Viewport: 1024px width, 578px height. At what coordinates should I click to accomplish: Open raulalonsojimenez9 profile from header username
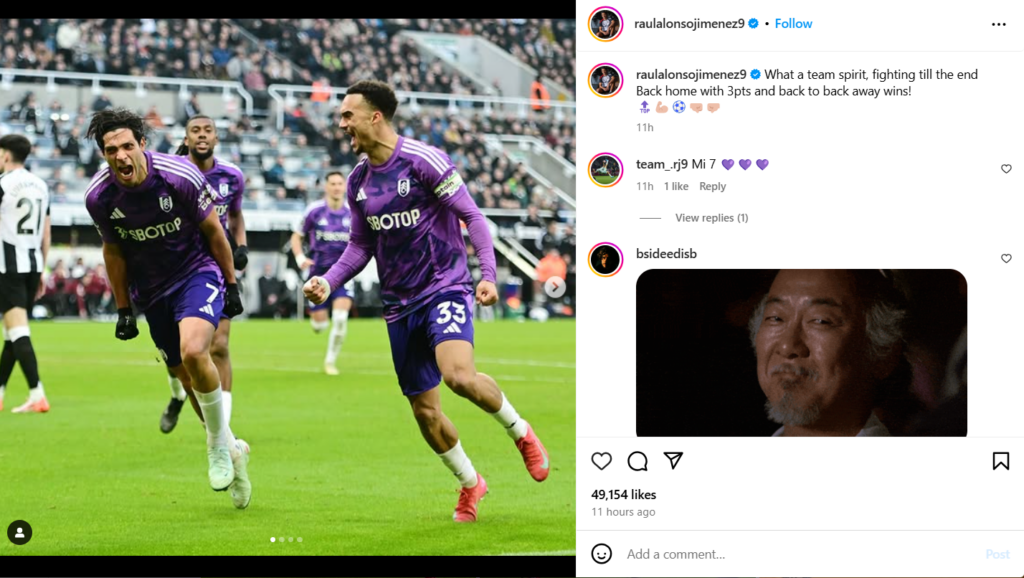(689, 24)
